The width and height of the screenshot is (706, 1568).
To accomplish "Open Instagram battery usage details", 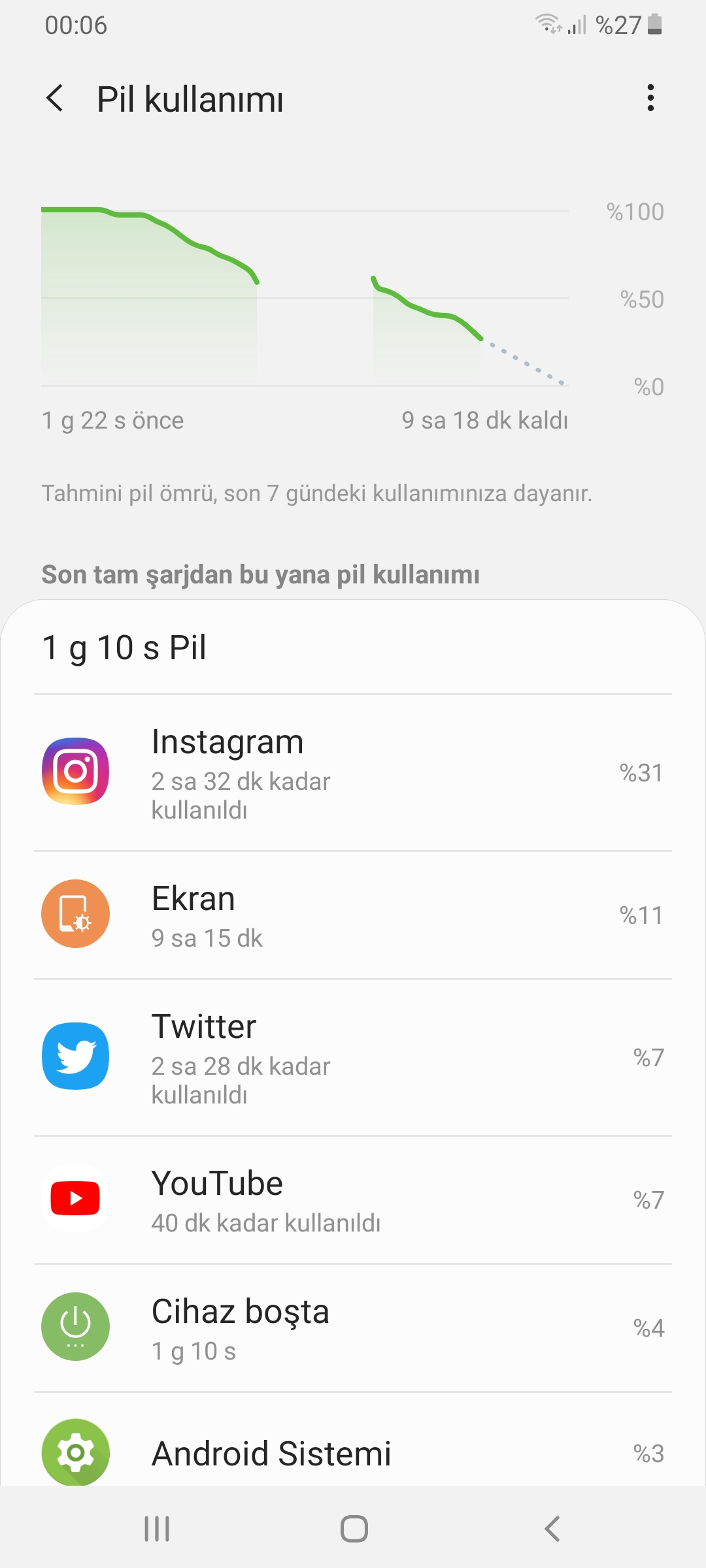I will (353, 773).
